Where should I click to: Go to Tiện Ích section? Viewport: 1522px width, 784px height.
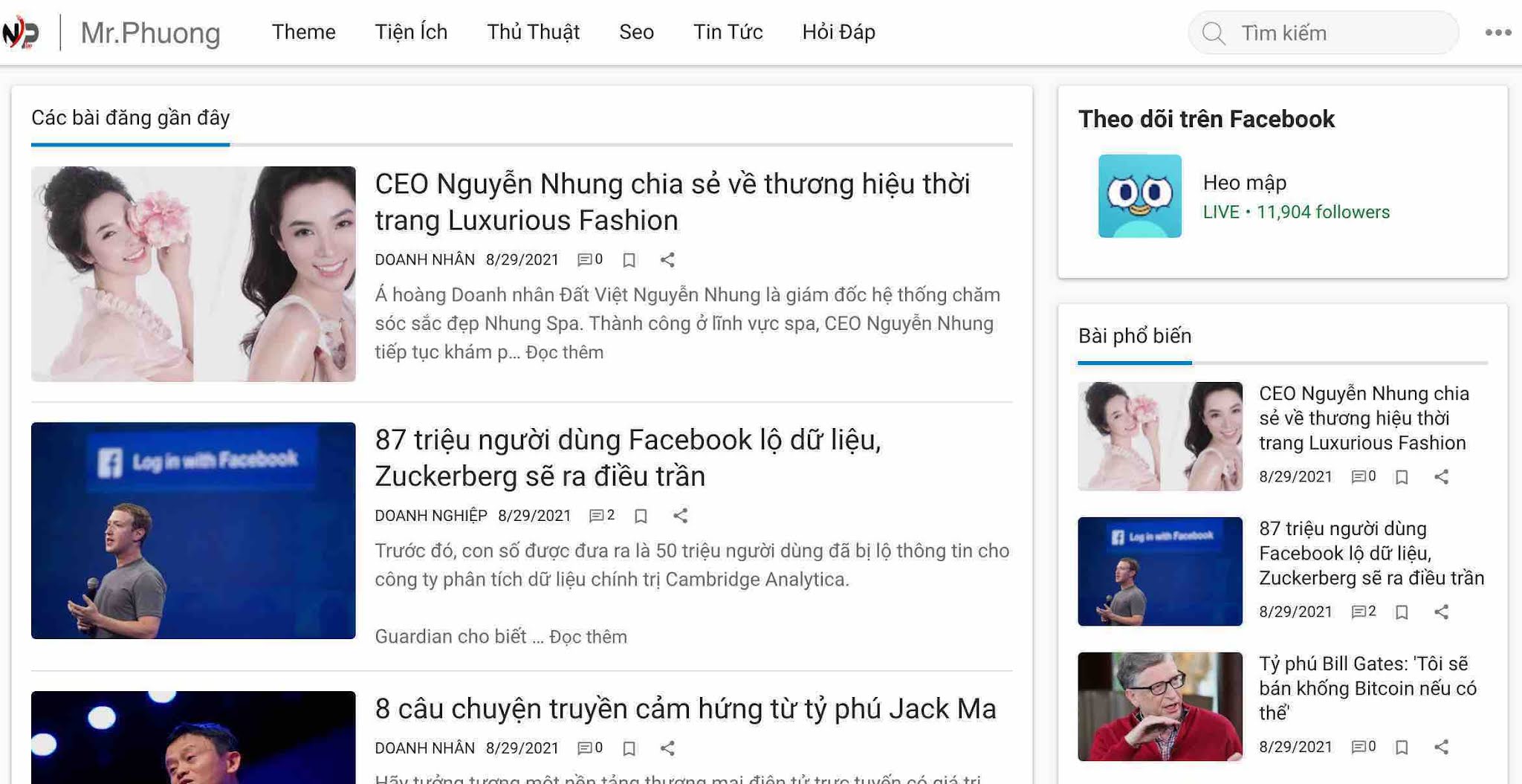coord(411,32)
